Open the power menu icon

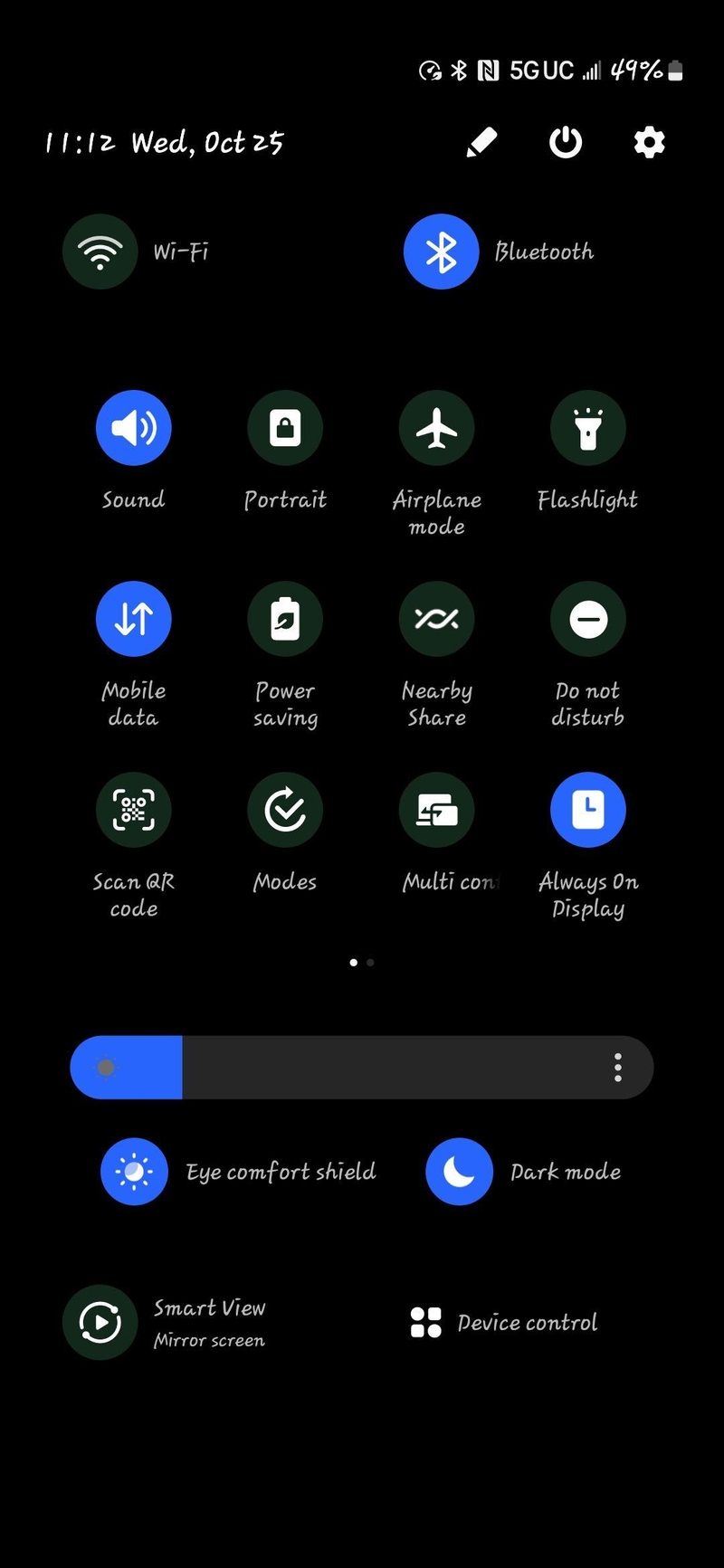pos(566,142)
